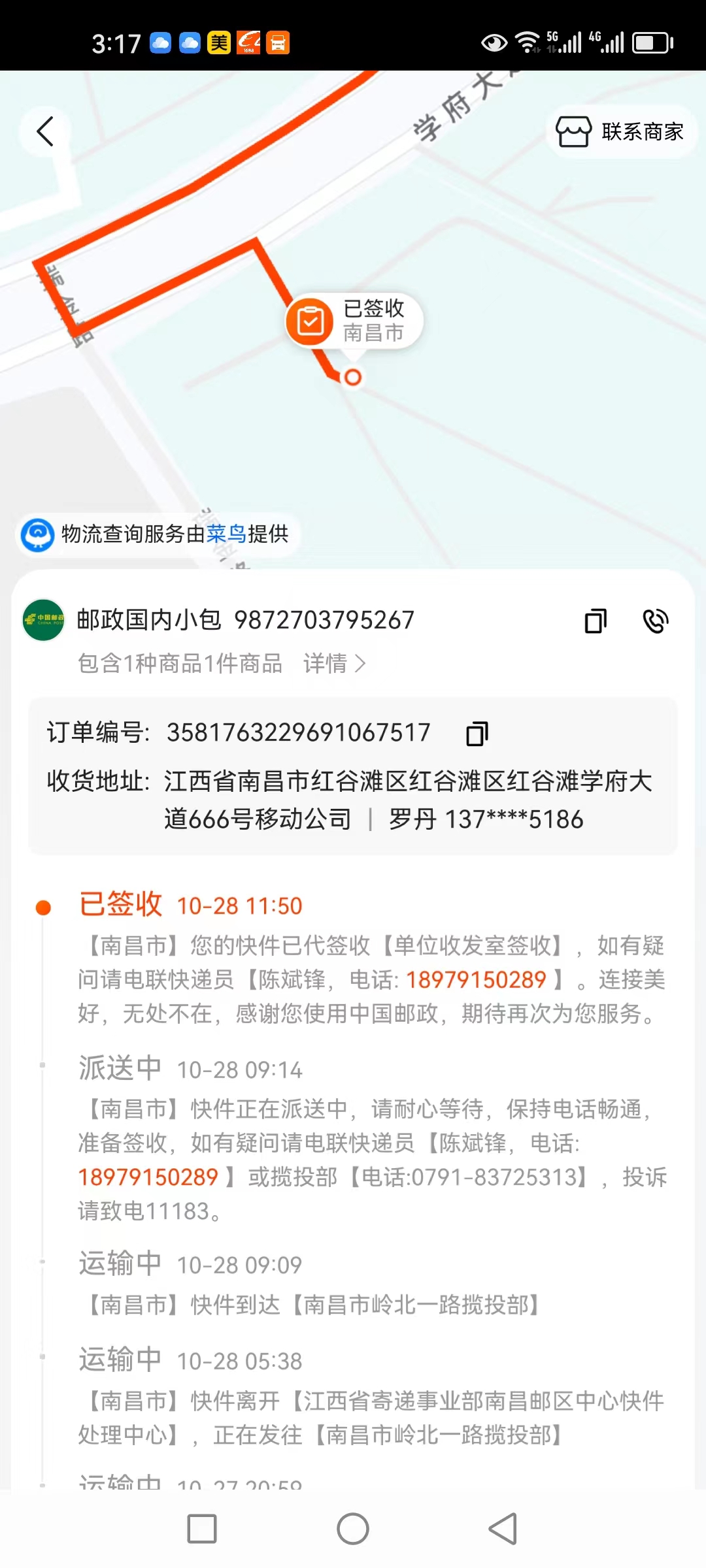
Task: Contact the merchant via 联系商家
Action: point(621,131)
